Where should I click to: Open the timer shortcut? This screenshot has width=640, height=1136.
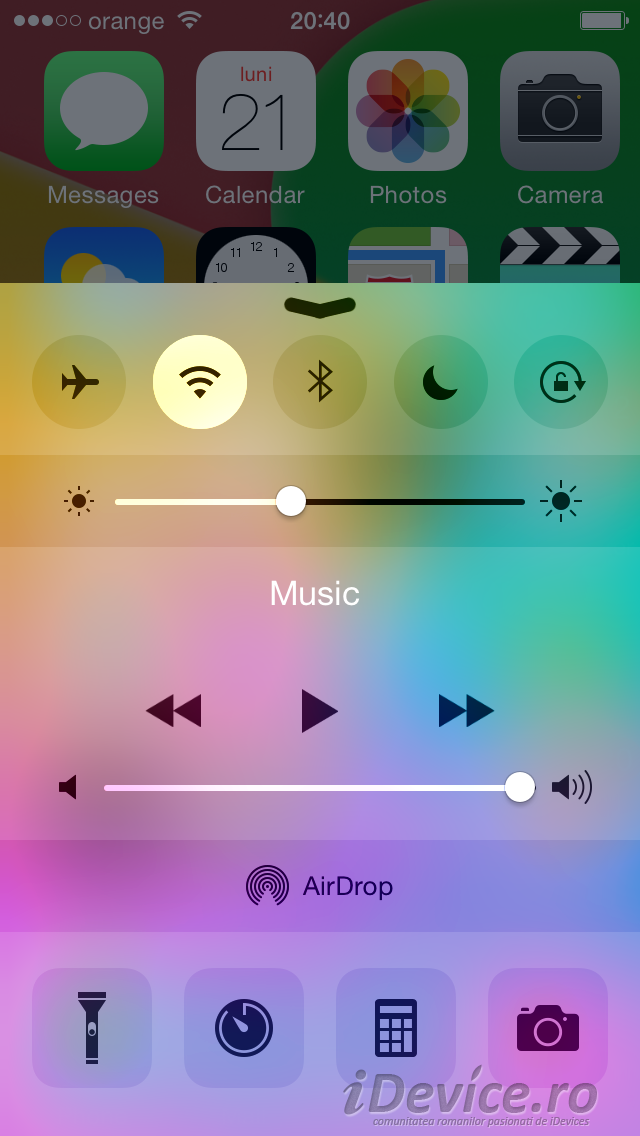click(244, 1027)
